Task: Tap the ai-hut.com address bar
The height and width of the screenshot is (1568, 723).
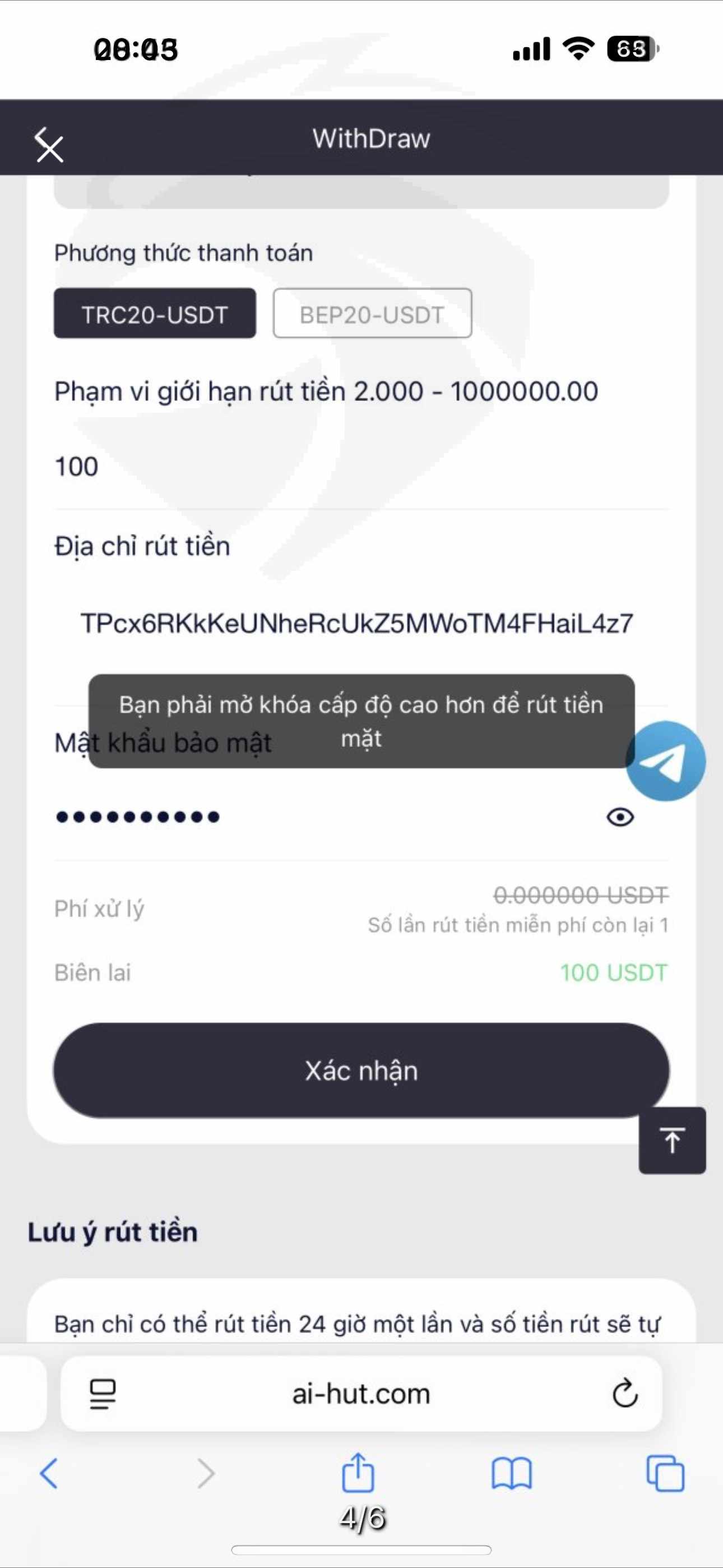Action: 361,1393
